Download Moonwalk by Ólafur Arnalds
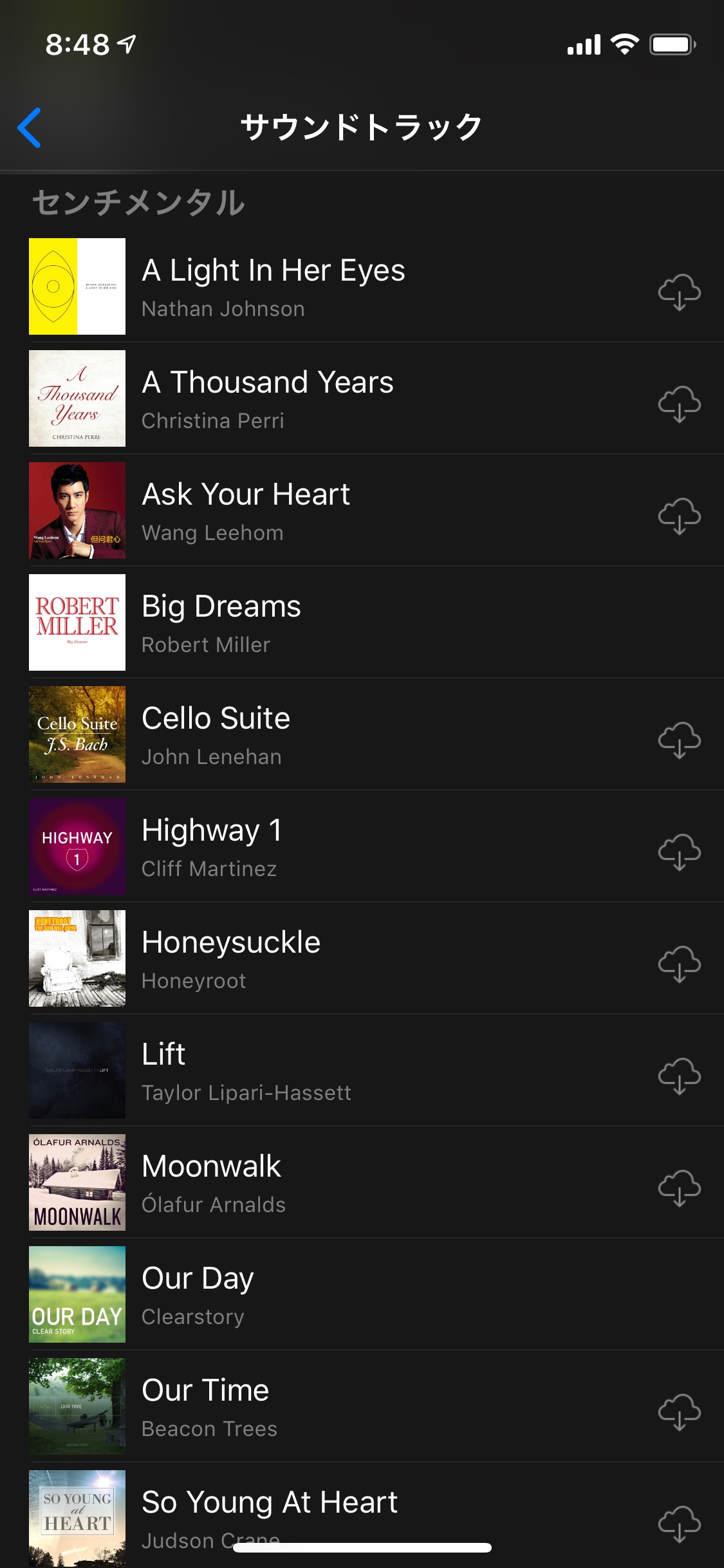Image resolution: width=724 pixels, height=1568 pixels. pyautogui.click(x=679, y=1188)
